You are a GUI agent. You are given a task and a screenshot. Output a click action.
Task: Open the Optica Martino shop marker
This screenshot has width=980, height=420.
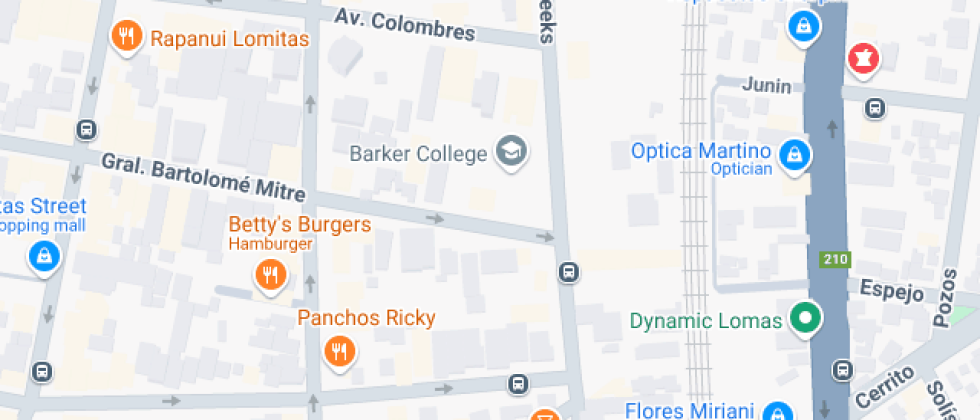tap(796, 155)
